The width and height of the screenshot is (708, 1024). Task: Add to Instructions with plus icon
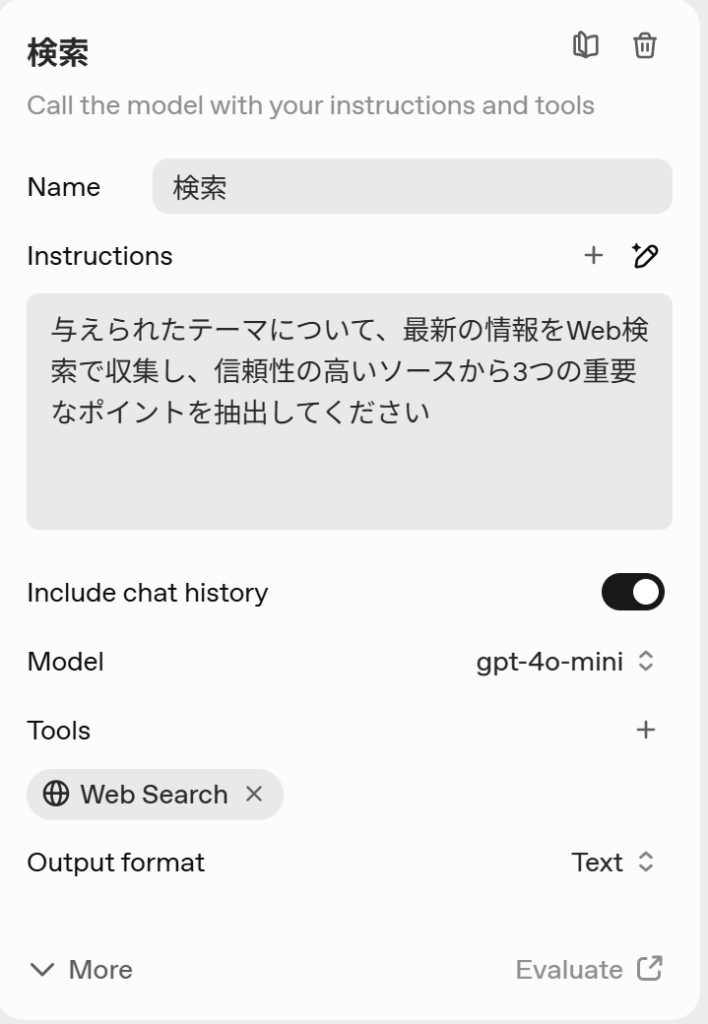coord(594,256)
